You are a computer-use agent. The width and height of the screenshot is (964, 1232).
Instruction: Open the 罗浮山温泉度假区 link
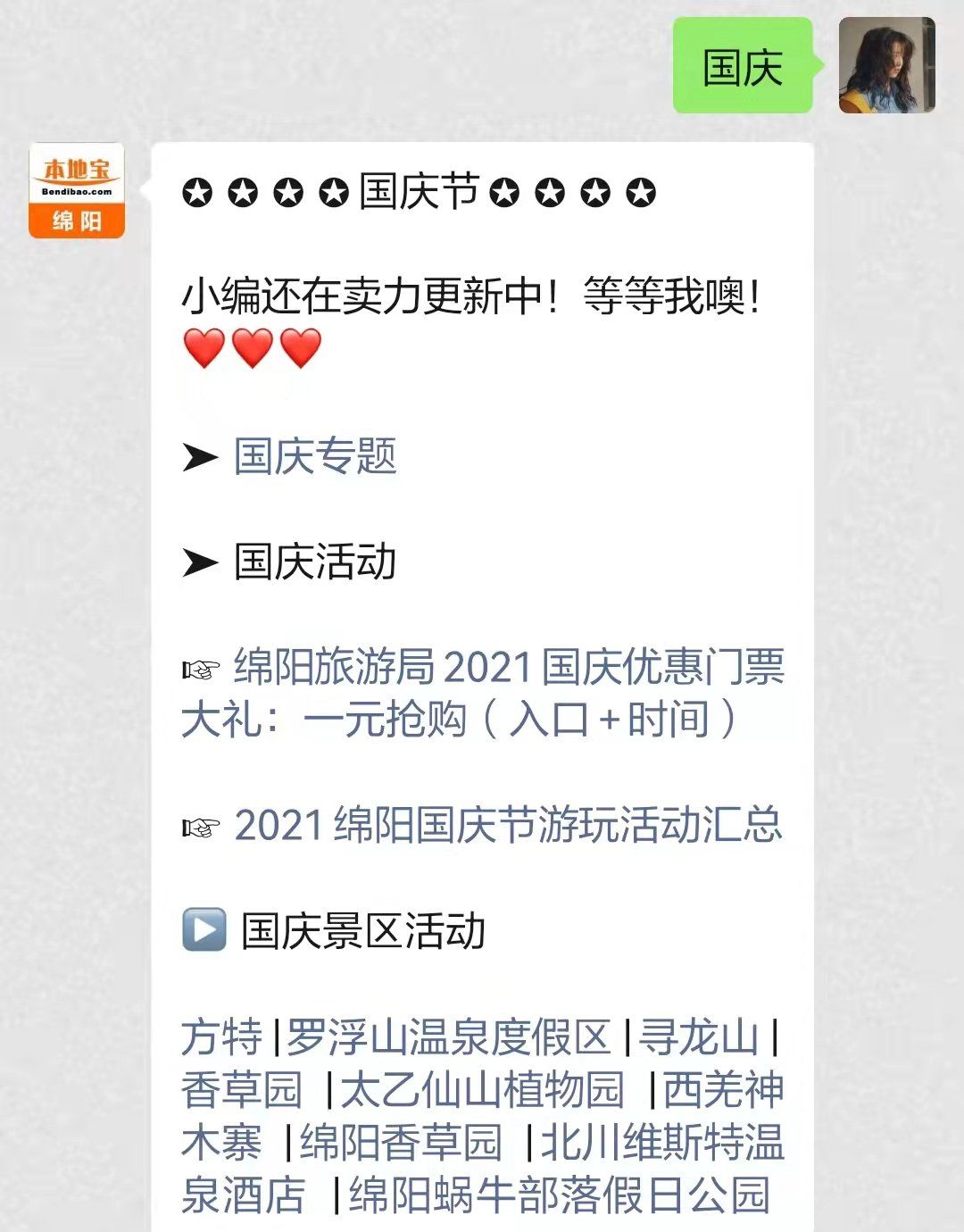tap(448, 1037)
